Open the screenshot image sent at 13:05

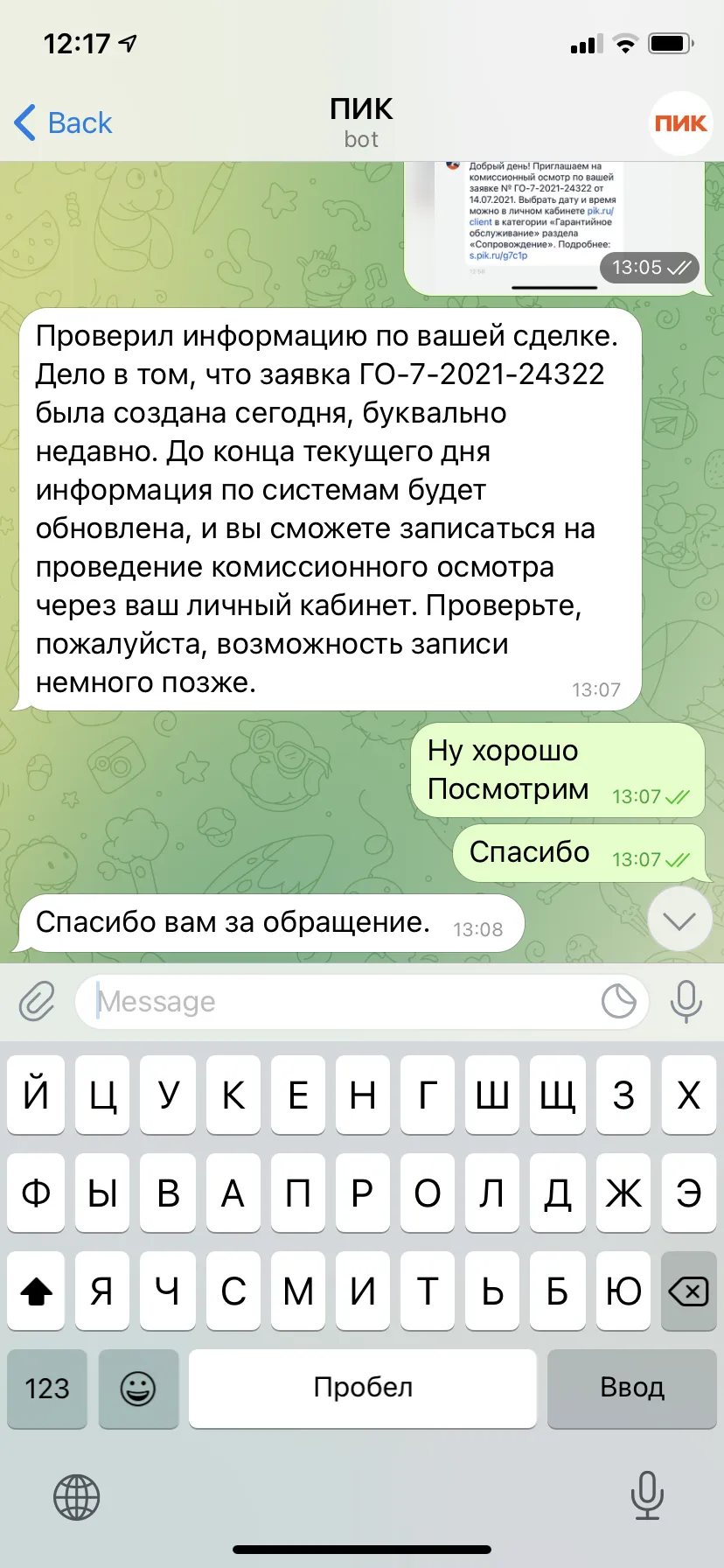[x=554, y=227]
